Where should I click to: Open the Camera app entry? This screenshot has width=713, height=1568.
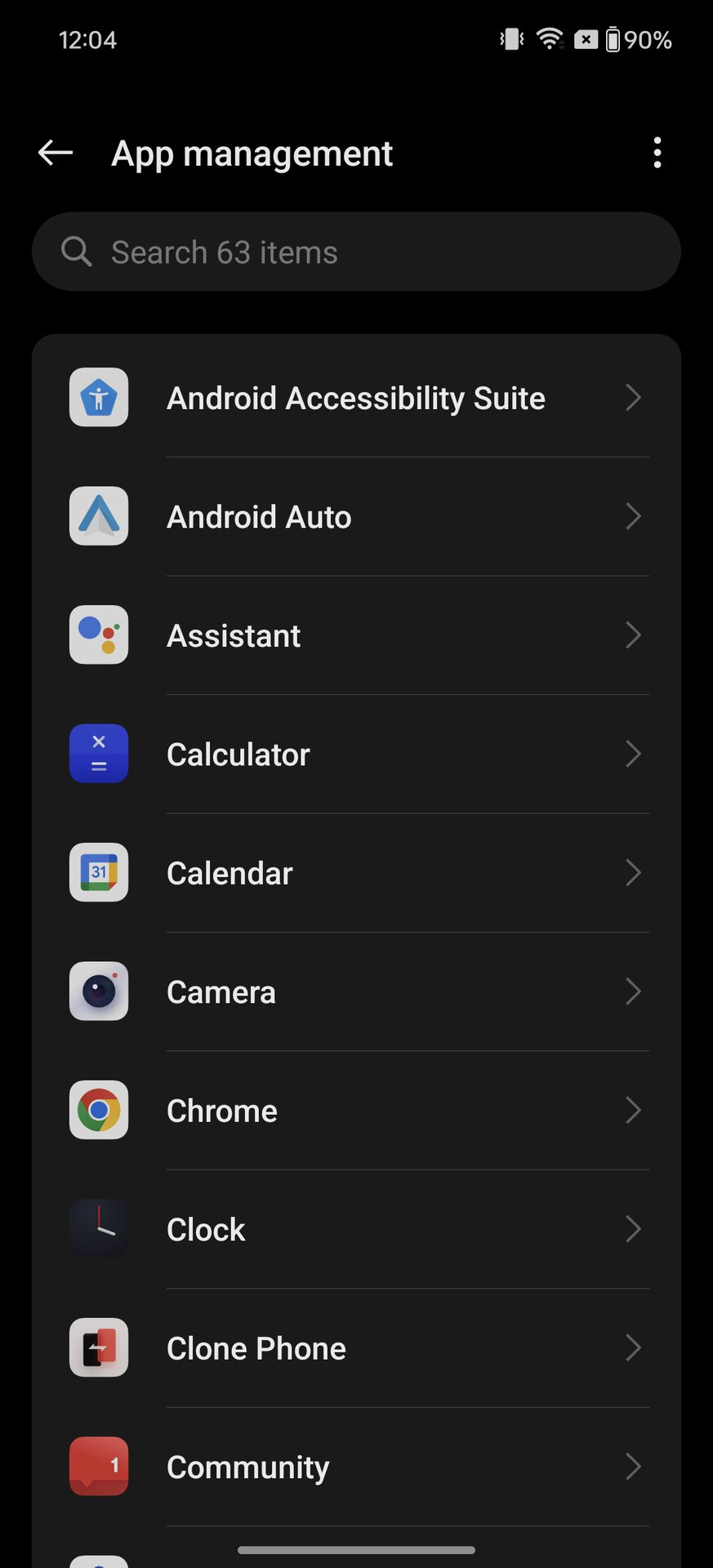pyautogui.click(x=356, y=992)
